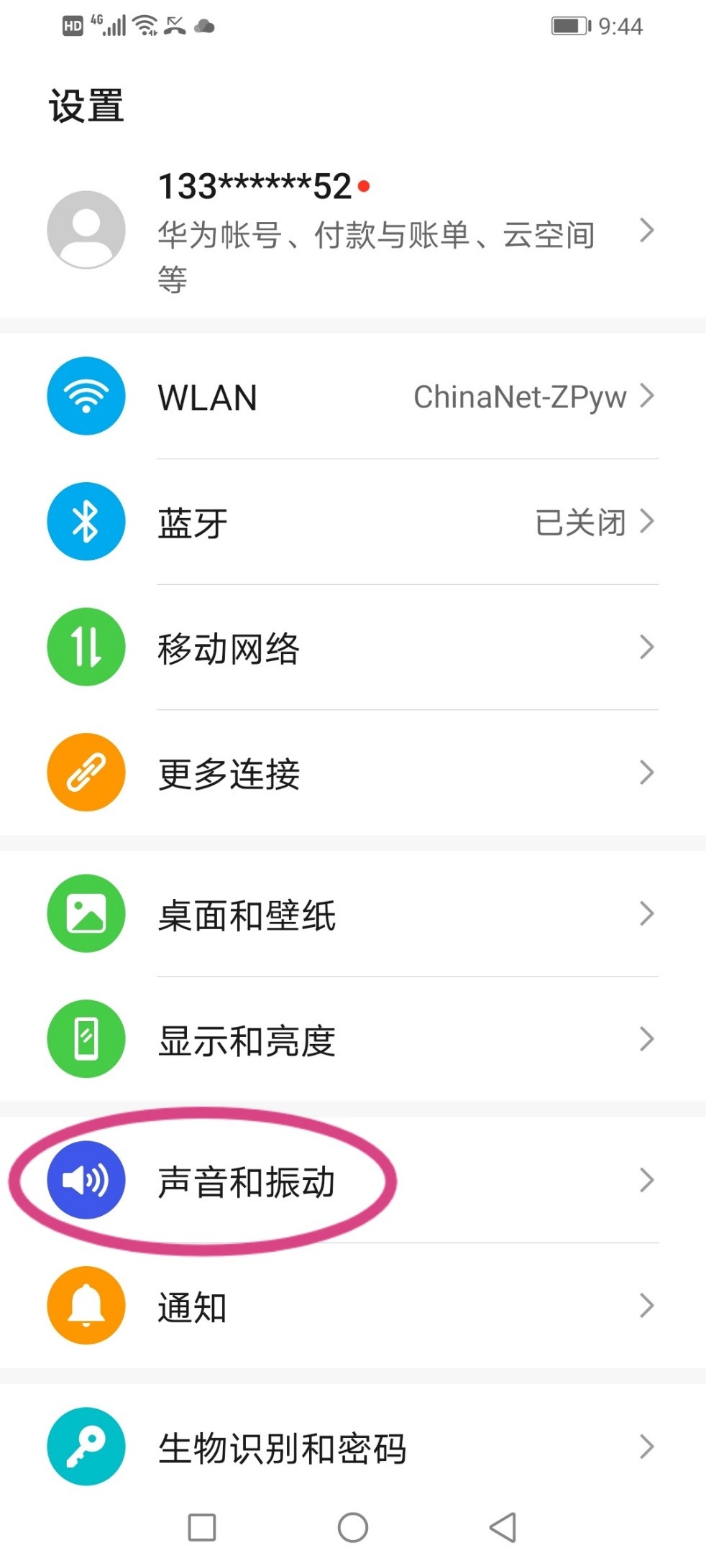Screen dimensions: 706x1568
Task: Tap the home circle button
Action: click(352, 1527)
